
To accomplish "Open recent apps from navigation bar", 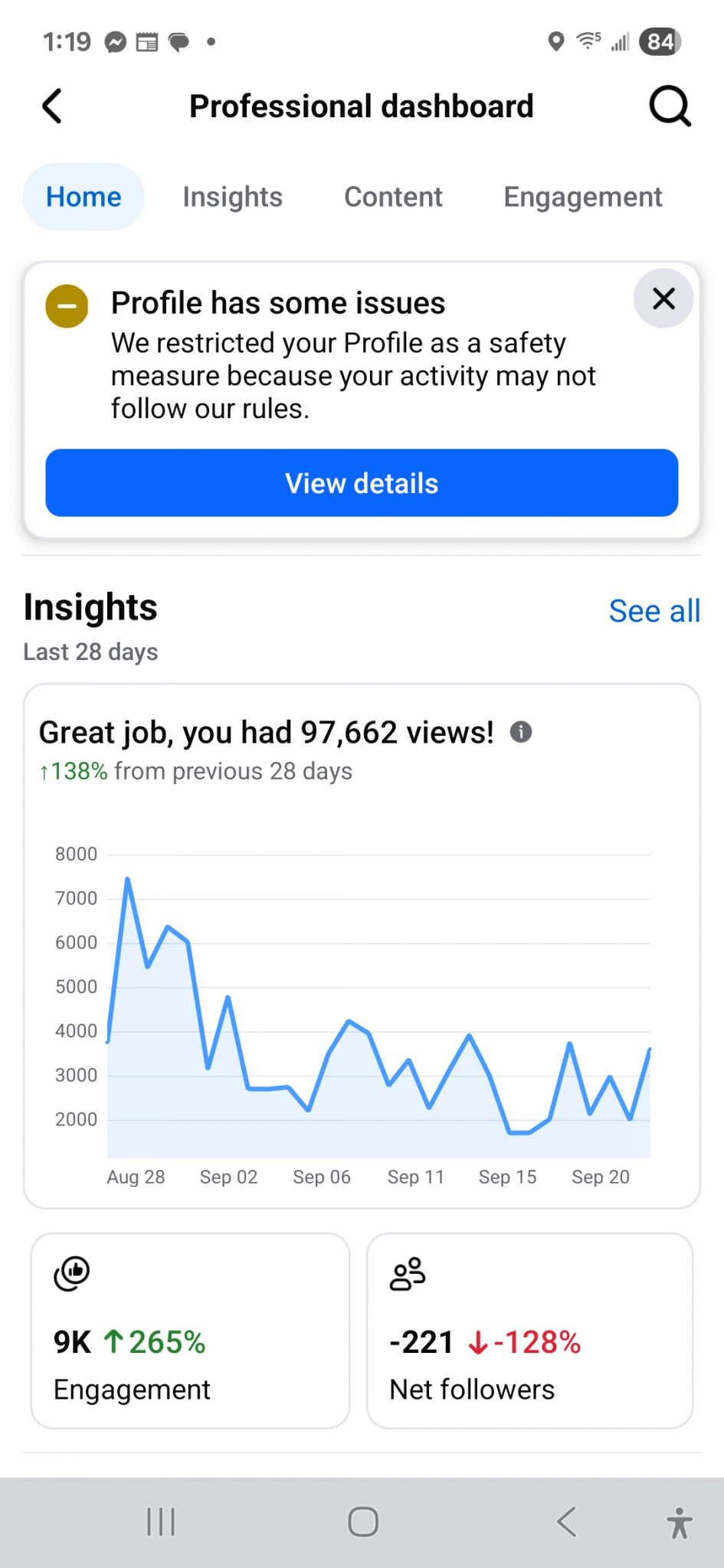I will coord(161,1521).
